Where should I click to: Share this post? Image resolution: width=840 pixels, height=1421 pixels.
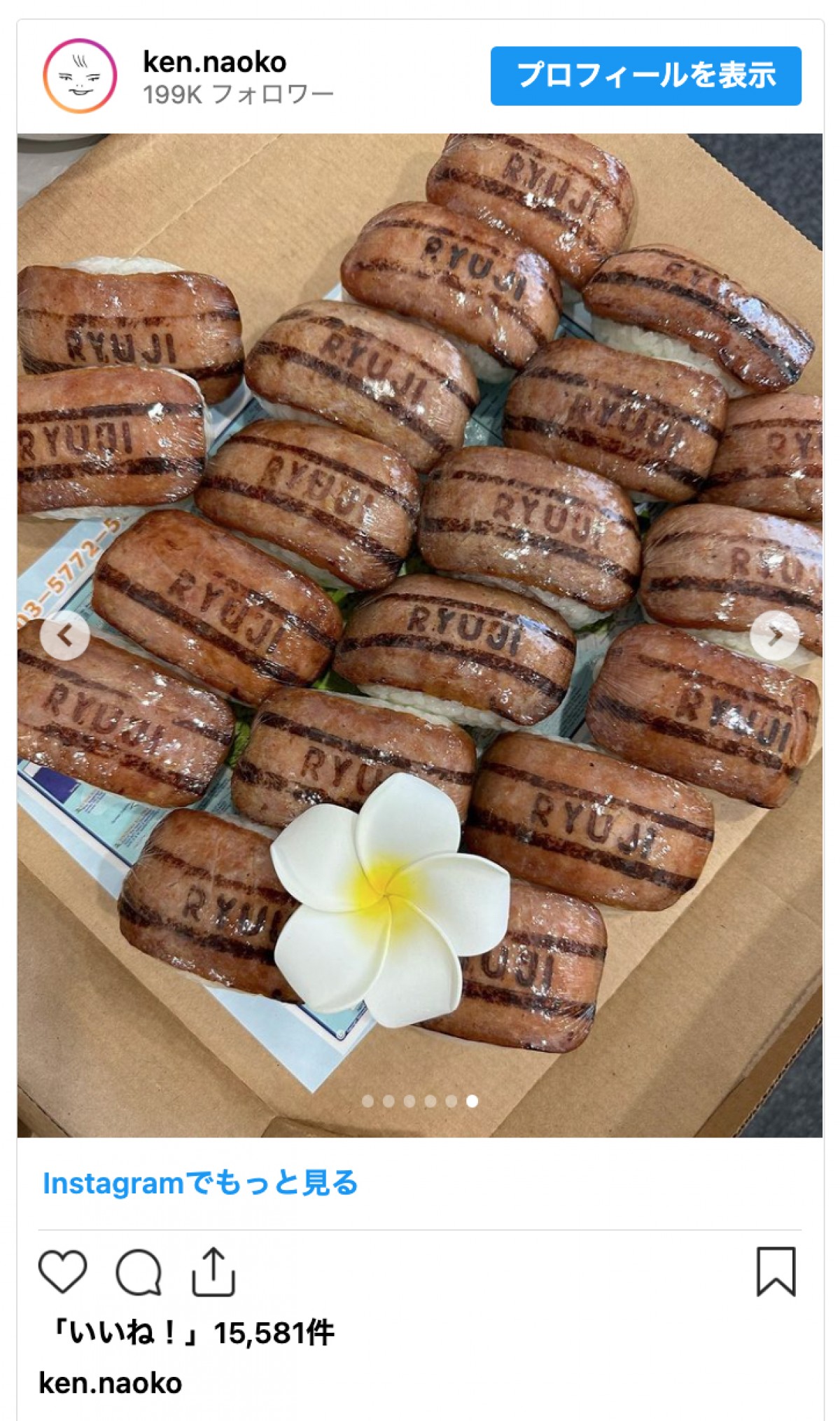coord(213,1271)
